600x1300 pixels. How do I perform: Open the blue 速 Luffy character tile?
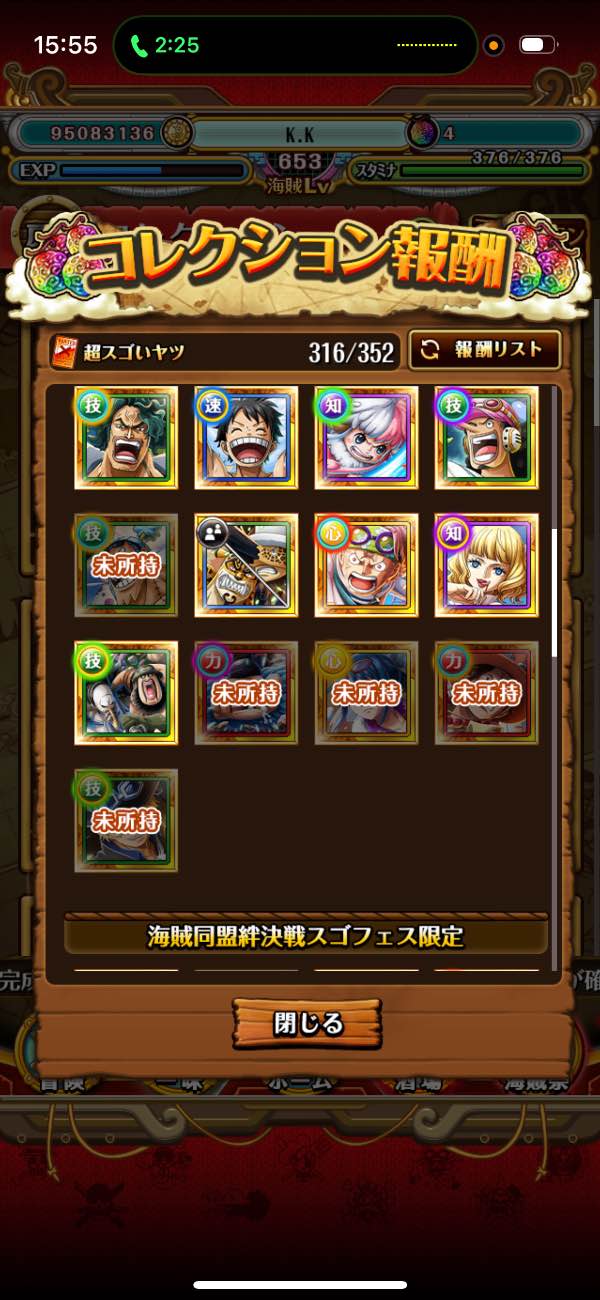246,438
